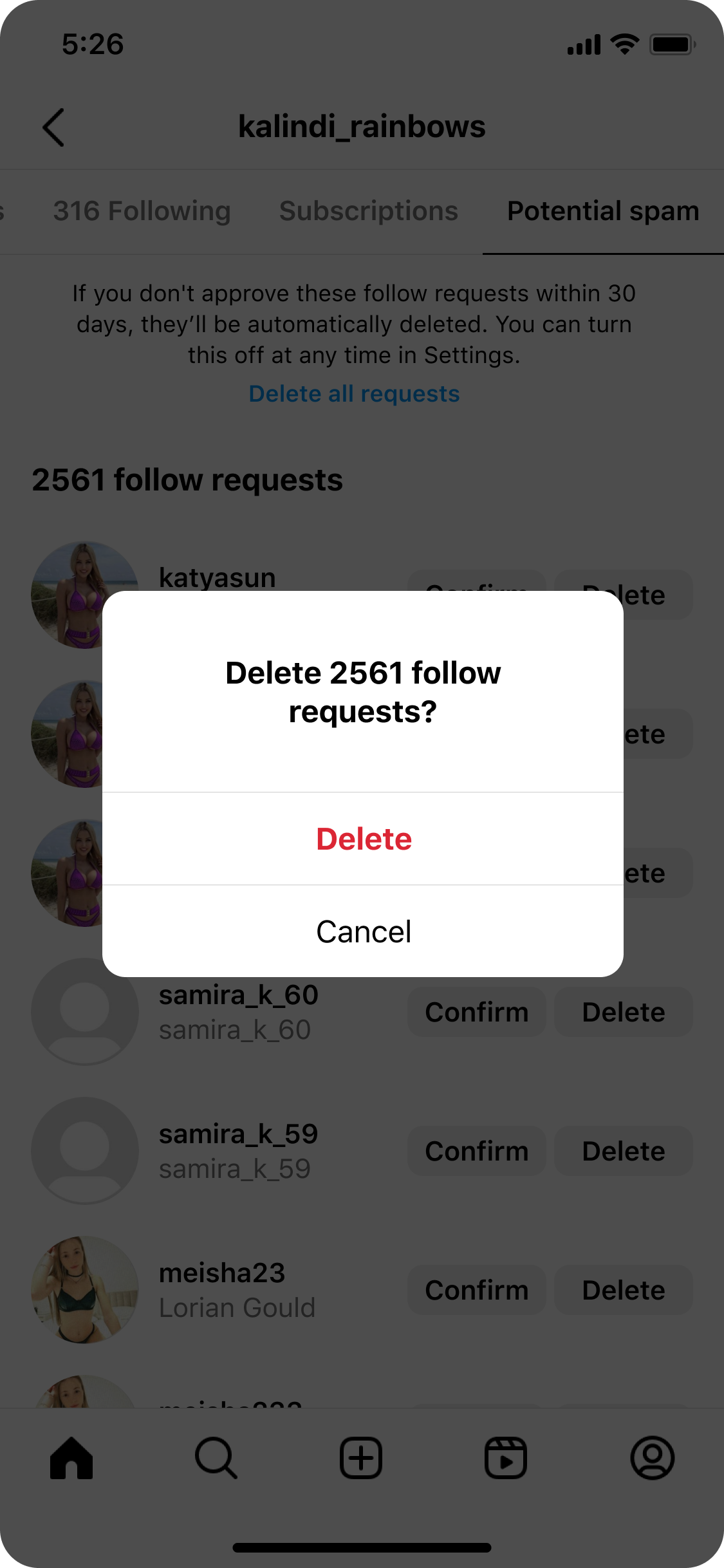Tap the Delete all requests link
This screenshot has height=1568, width=724.
tap(354, 393)
